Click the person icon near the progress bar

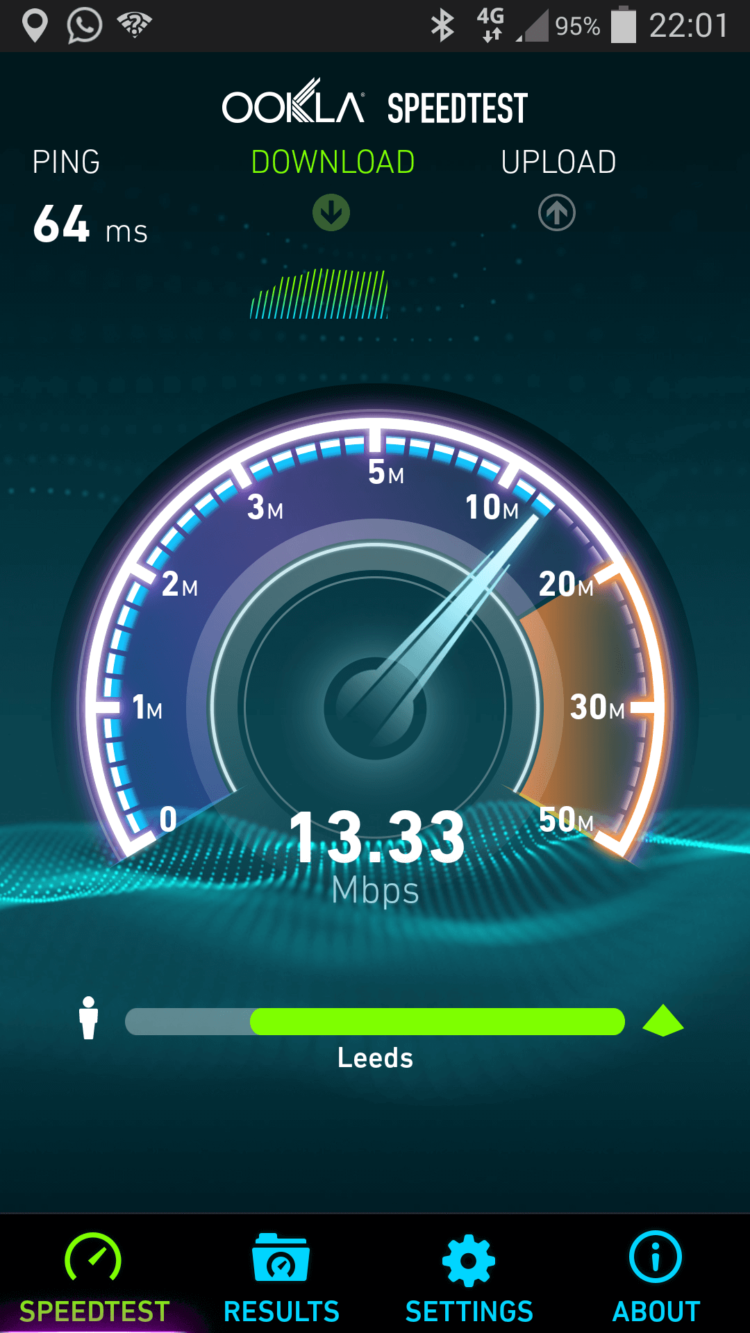(x=88, y=1019)
